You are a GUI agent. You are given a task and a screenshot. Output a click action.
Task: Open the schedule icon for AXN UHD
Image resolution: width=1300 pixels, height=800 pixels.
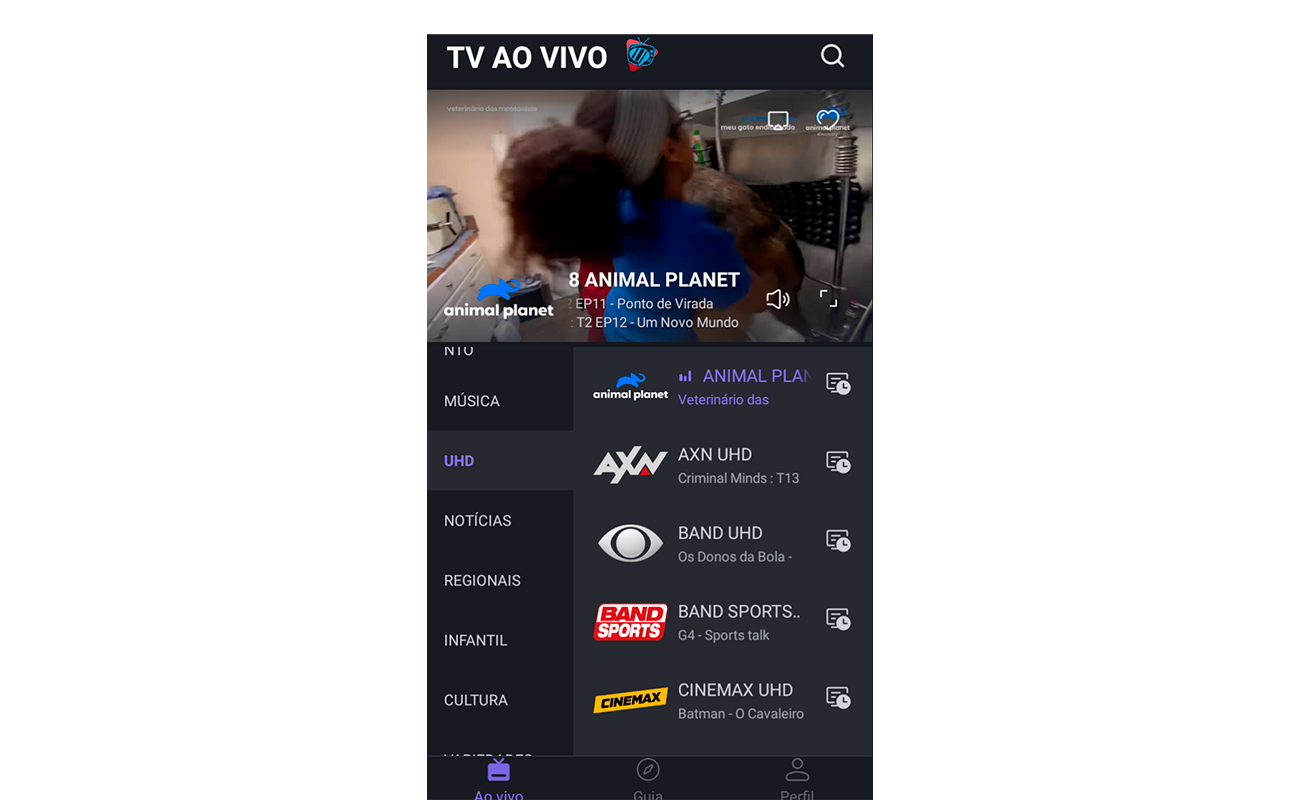[x=838, y=462]
